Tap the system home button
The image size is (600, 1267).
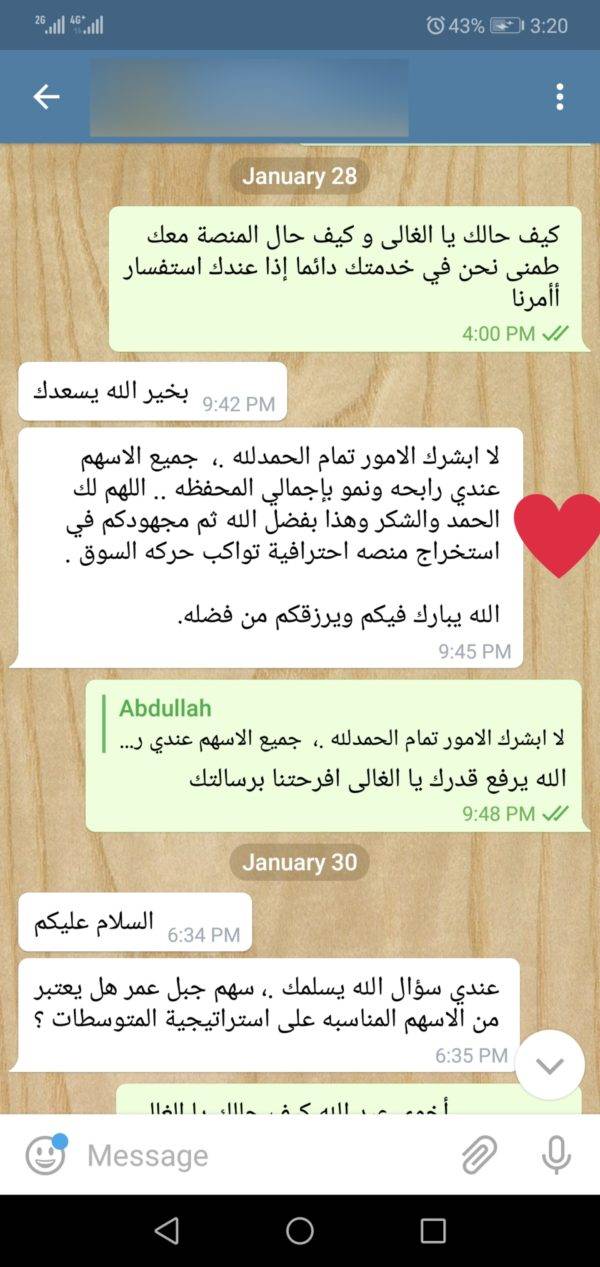[300, 1231]
